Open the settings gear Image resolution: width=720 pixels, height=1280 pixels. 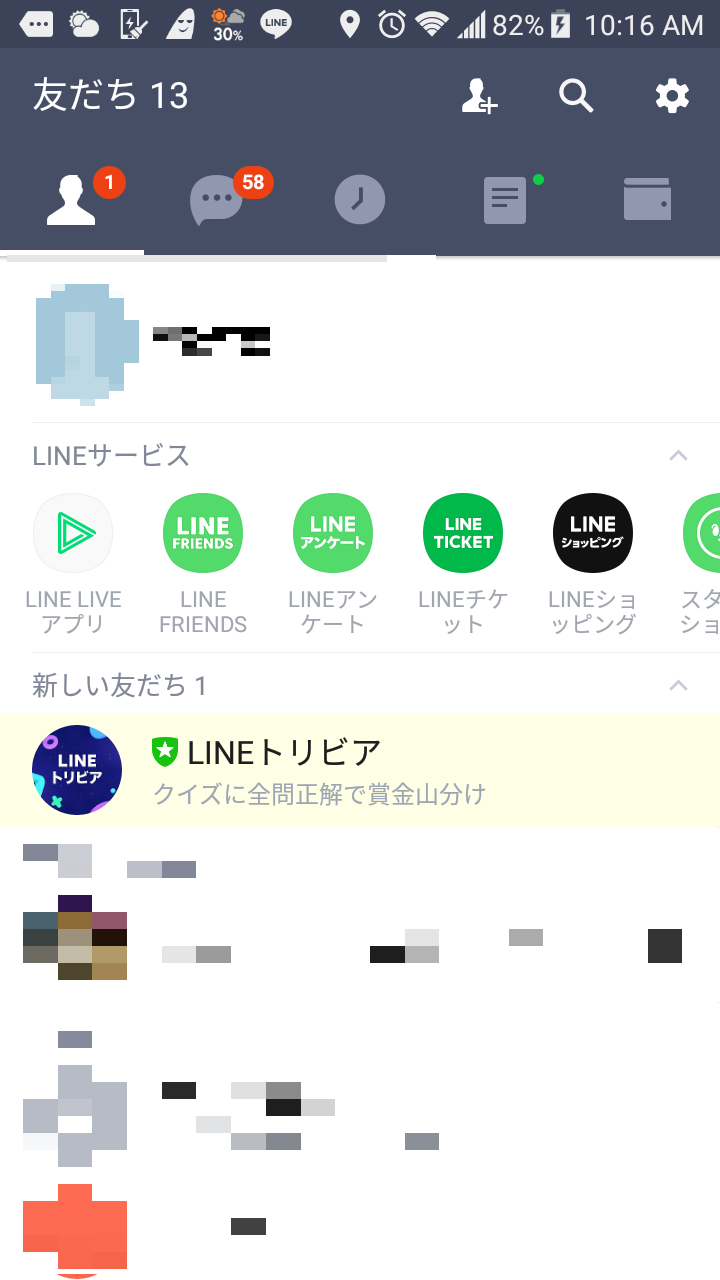tap(672, 96)
